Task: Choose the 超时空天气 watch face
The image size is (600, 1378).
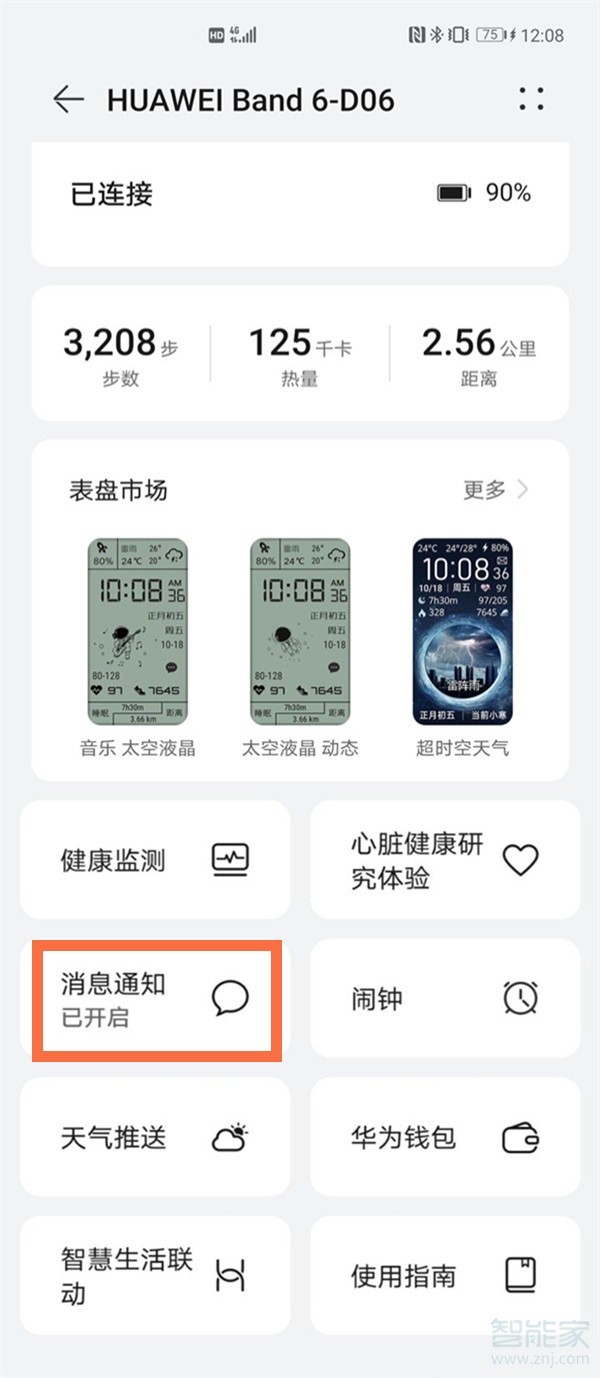Action: 462,632
